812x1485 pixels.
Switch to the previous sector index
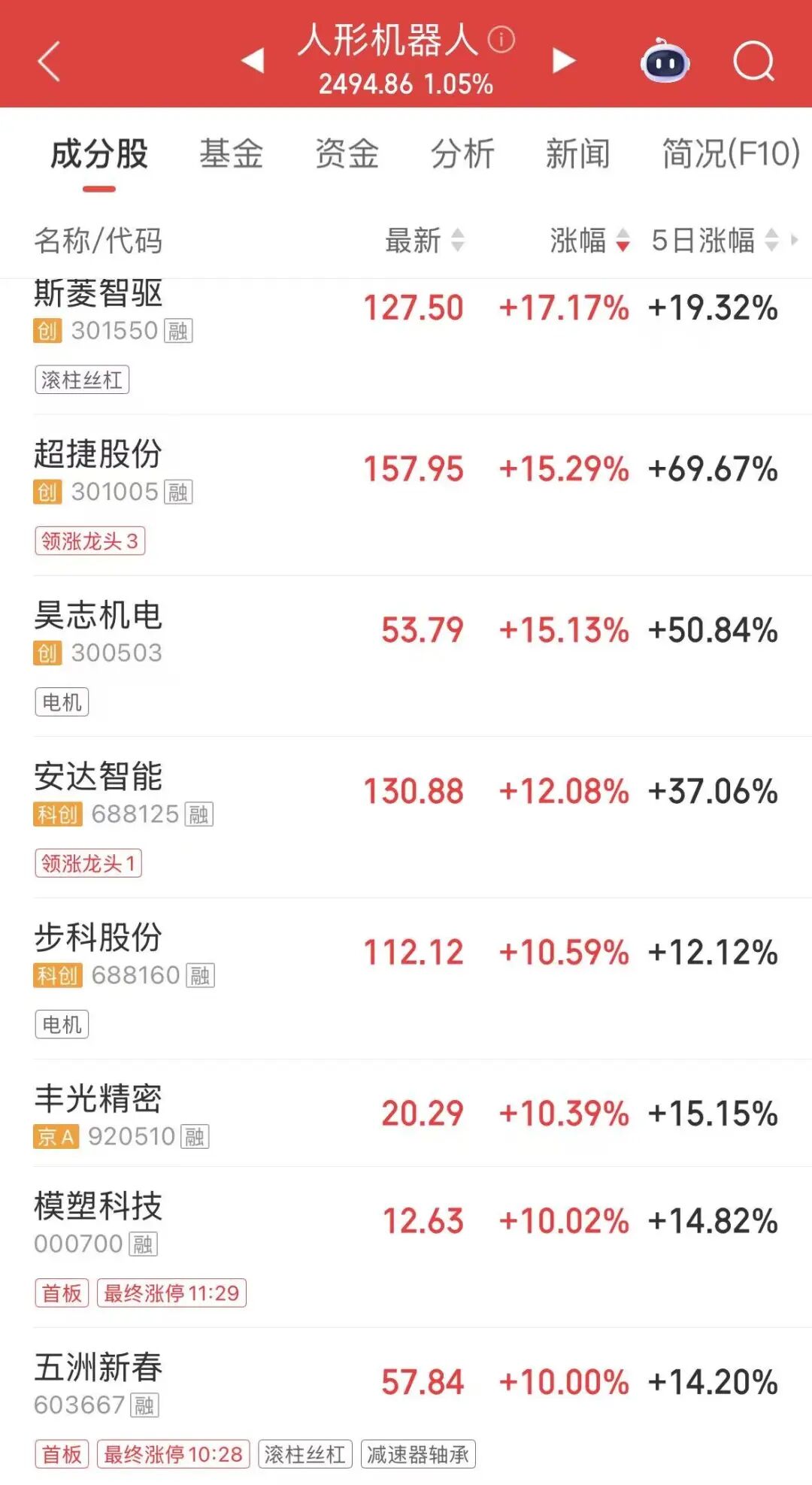point(253,60)
